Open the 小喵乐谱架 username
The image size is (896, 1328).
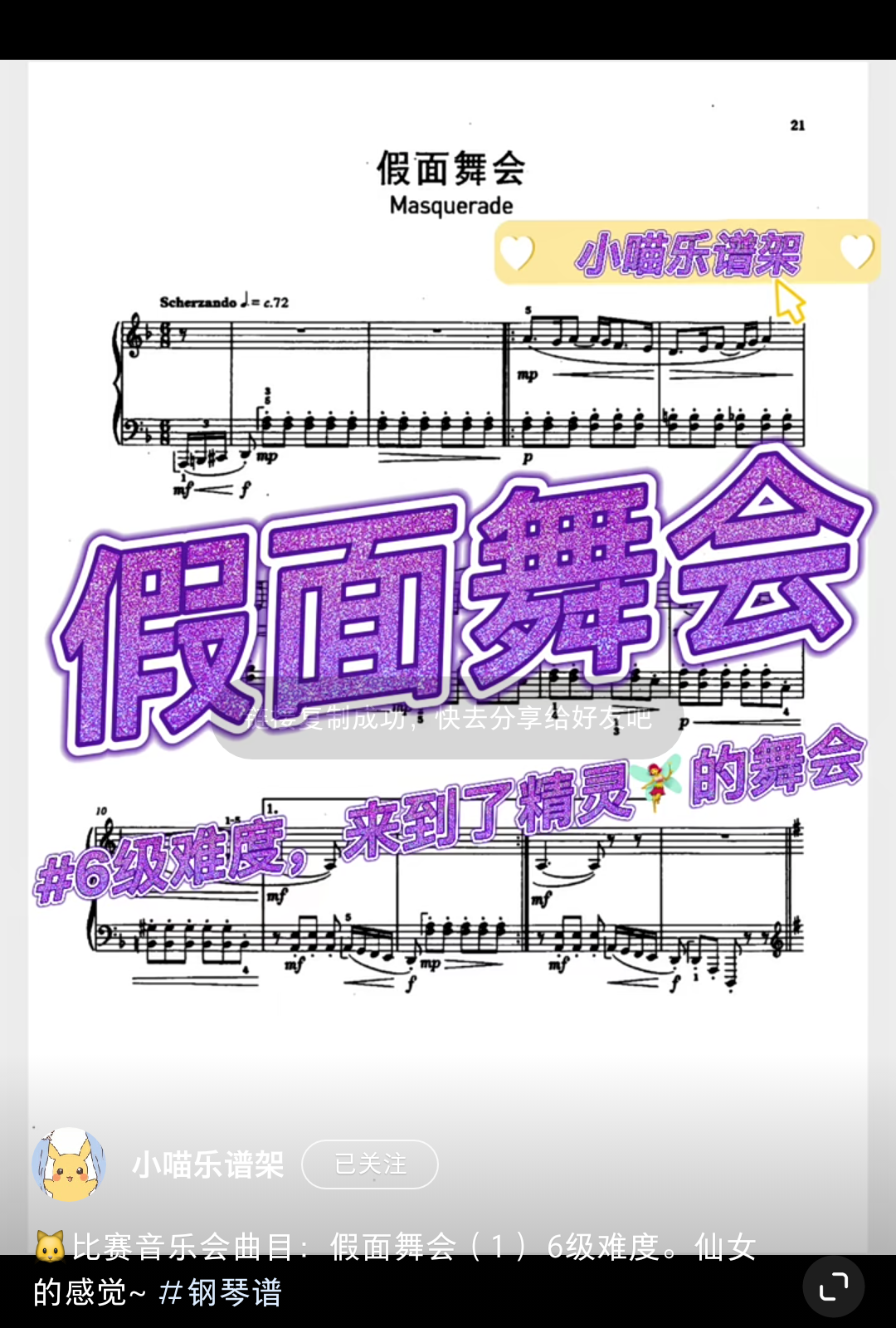[208, 1164]
